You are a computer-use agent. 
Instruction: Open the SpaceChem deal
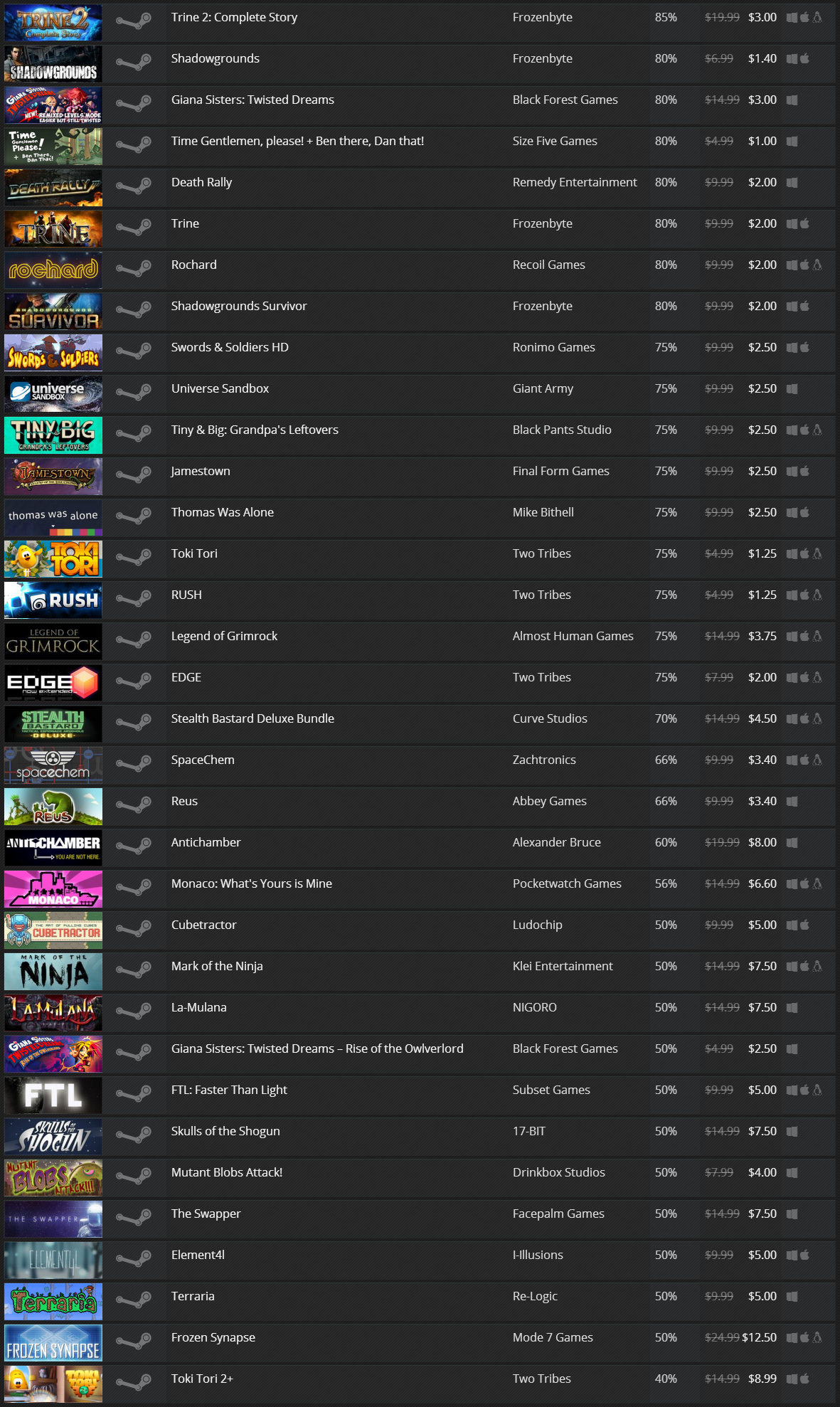click(203, 760)
